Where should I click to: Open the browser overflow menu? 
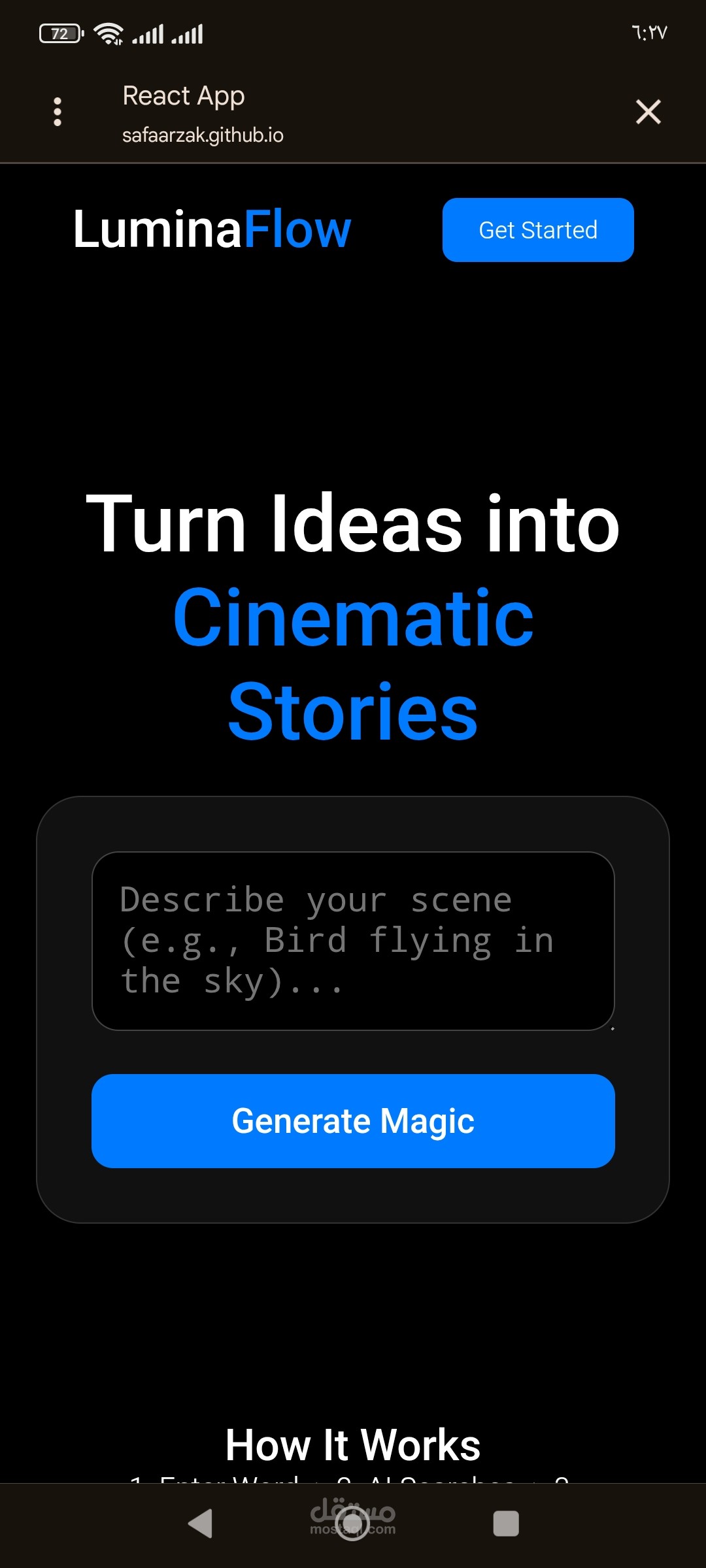[58, 112]
